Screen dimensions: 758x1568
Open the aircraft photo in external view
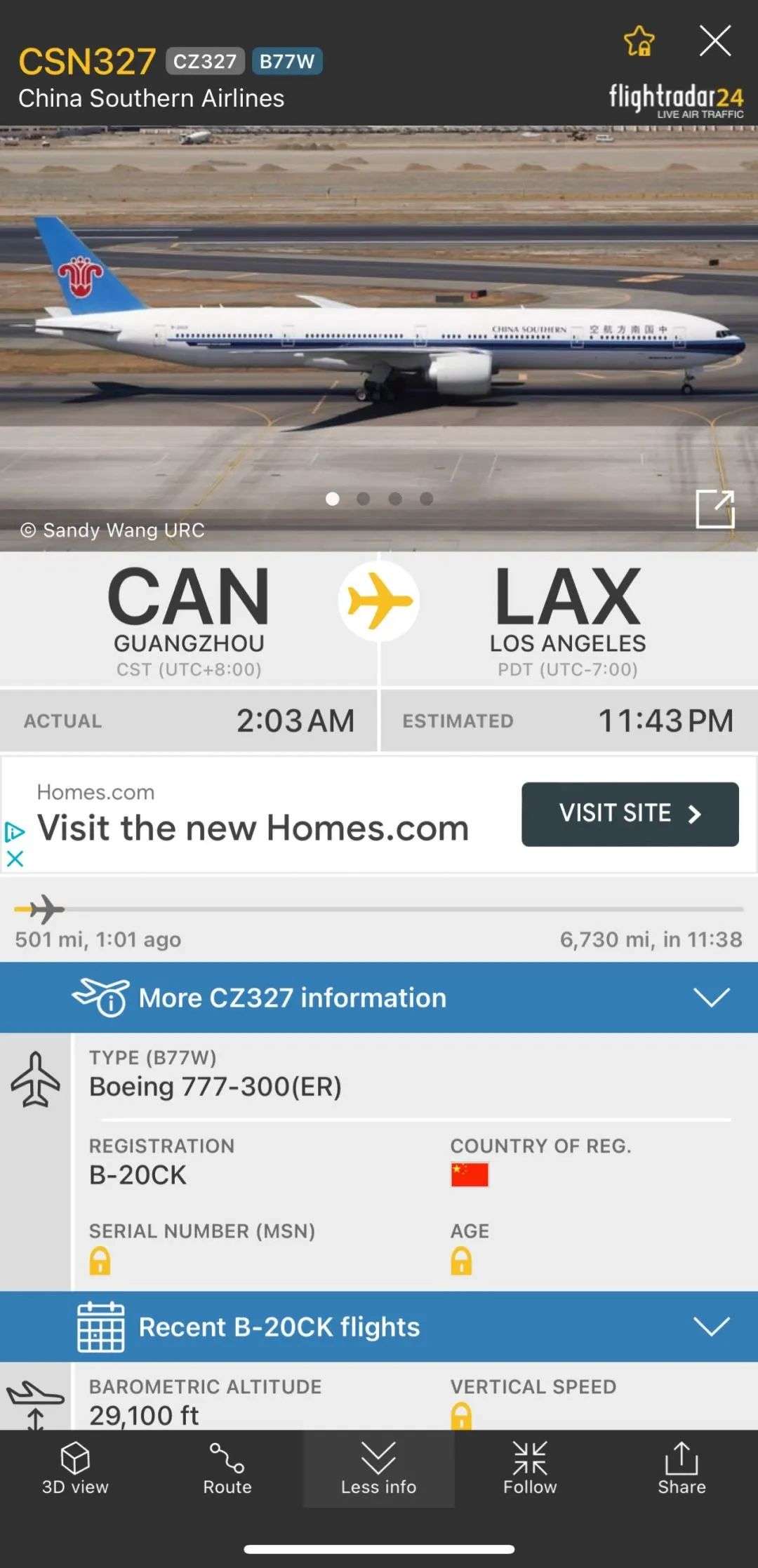pyautogui.click(x=714, y=509)
